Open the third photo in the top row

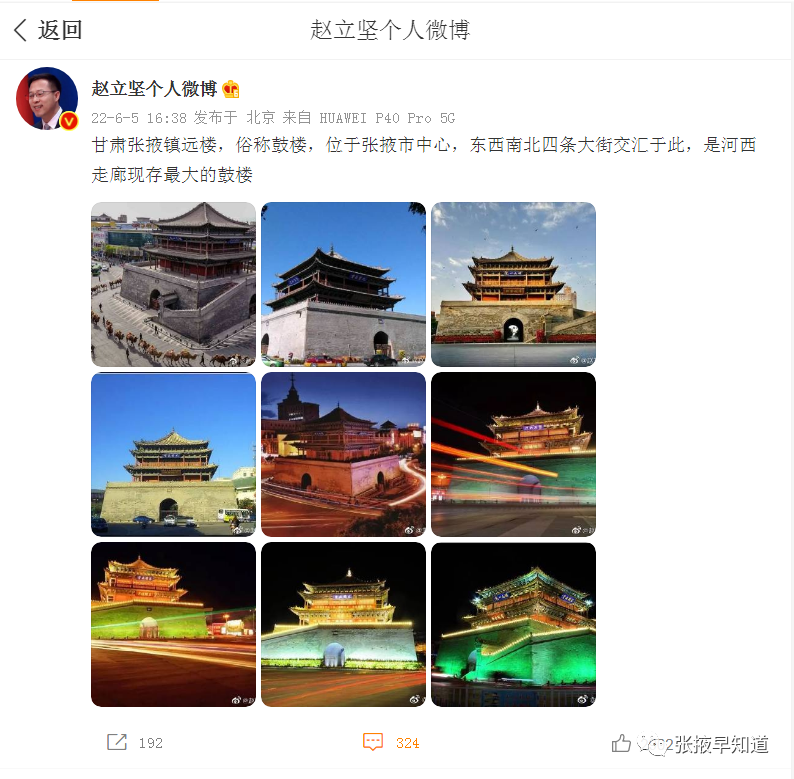click(x=513, y=284)
